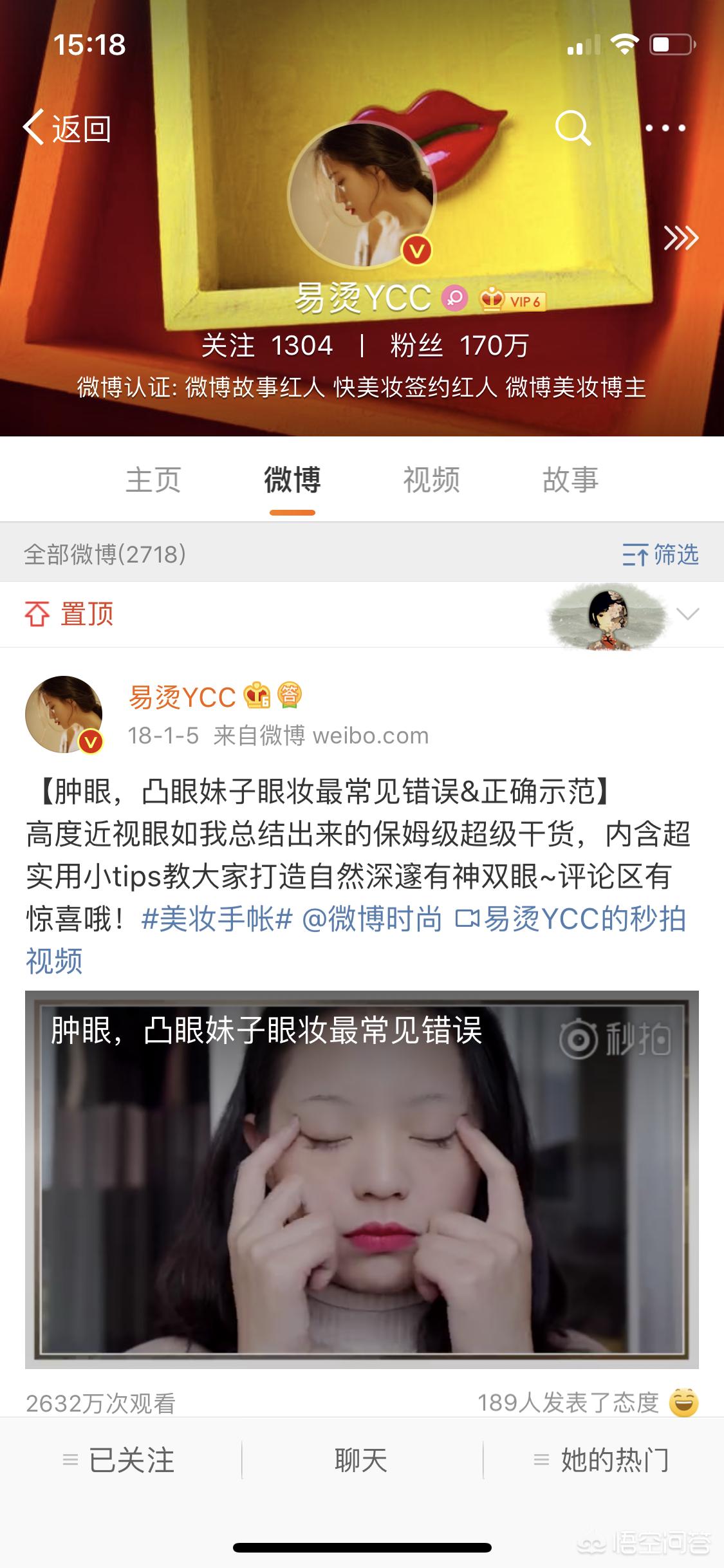724x1568 pixels.
Task: Expand the pinned post dropdown chevron
Action: coord(687,614)
